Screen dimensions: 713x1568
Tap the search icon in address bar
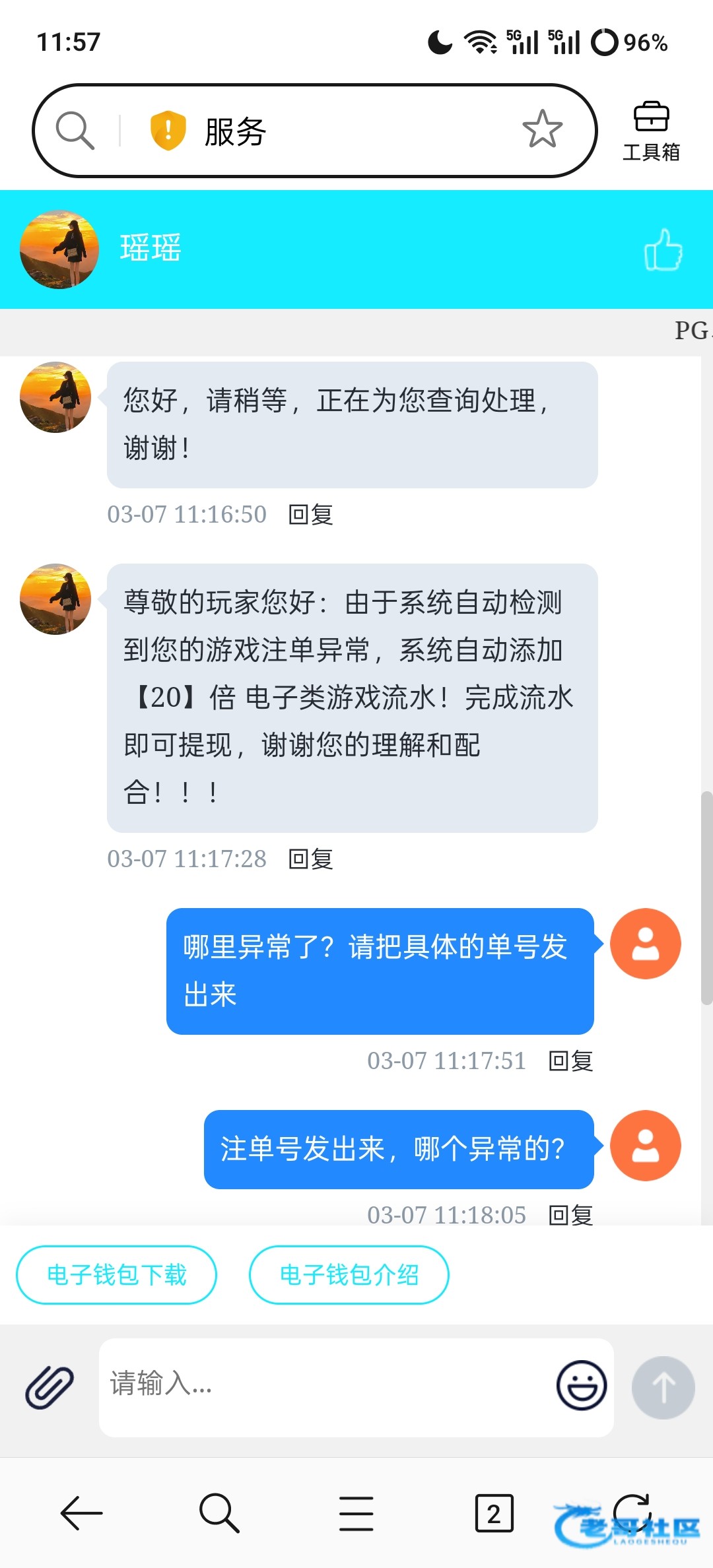(75, 130)
